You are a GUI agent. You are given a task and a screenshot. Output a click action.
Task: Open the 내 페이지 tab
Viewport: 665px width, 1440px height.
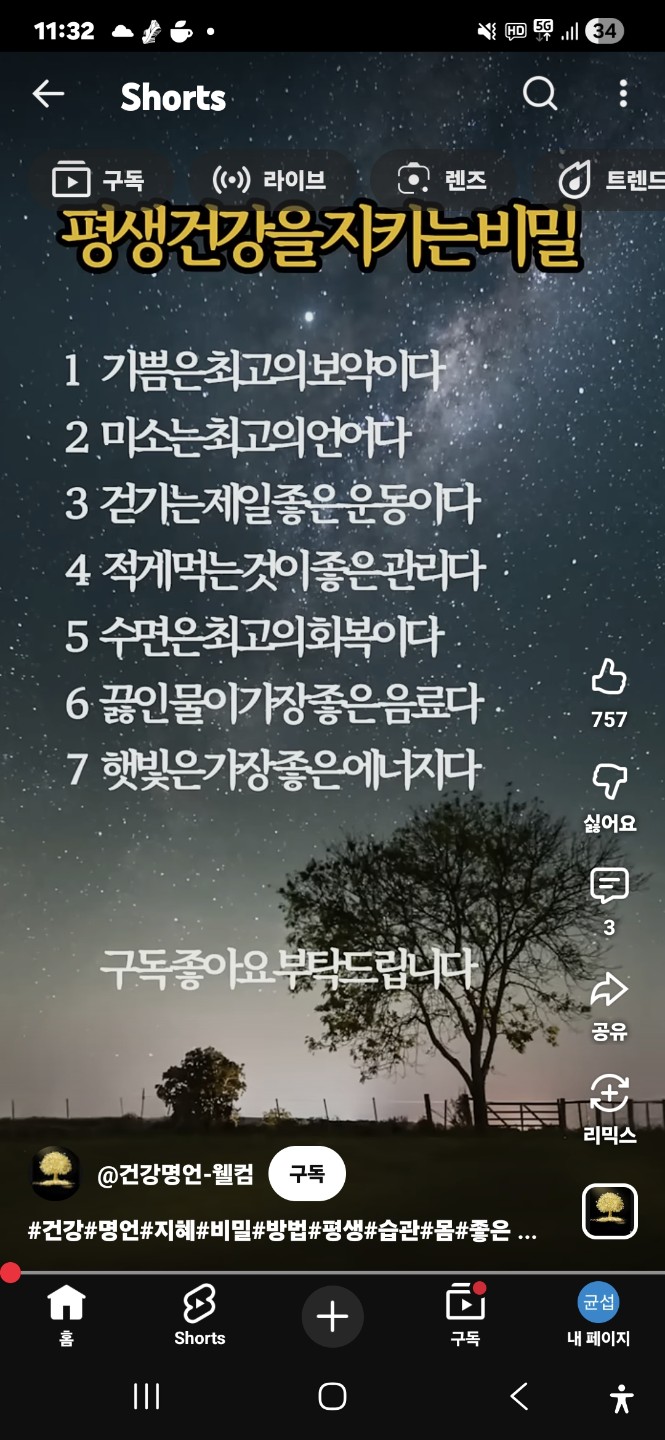(x=598, y=1315)
